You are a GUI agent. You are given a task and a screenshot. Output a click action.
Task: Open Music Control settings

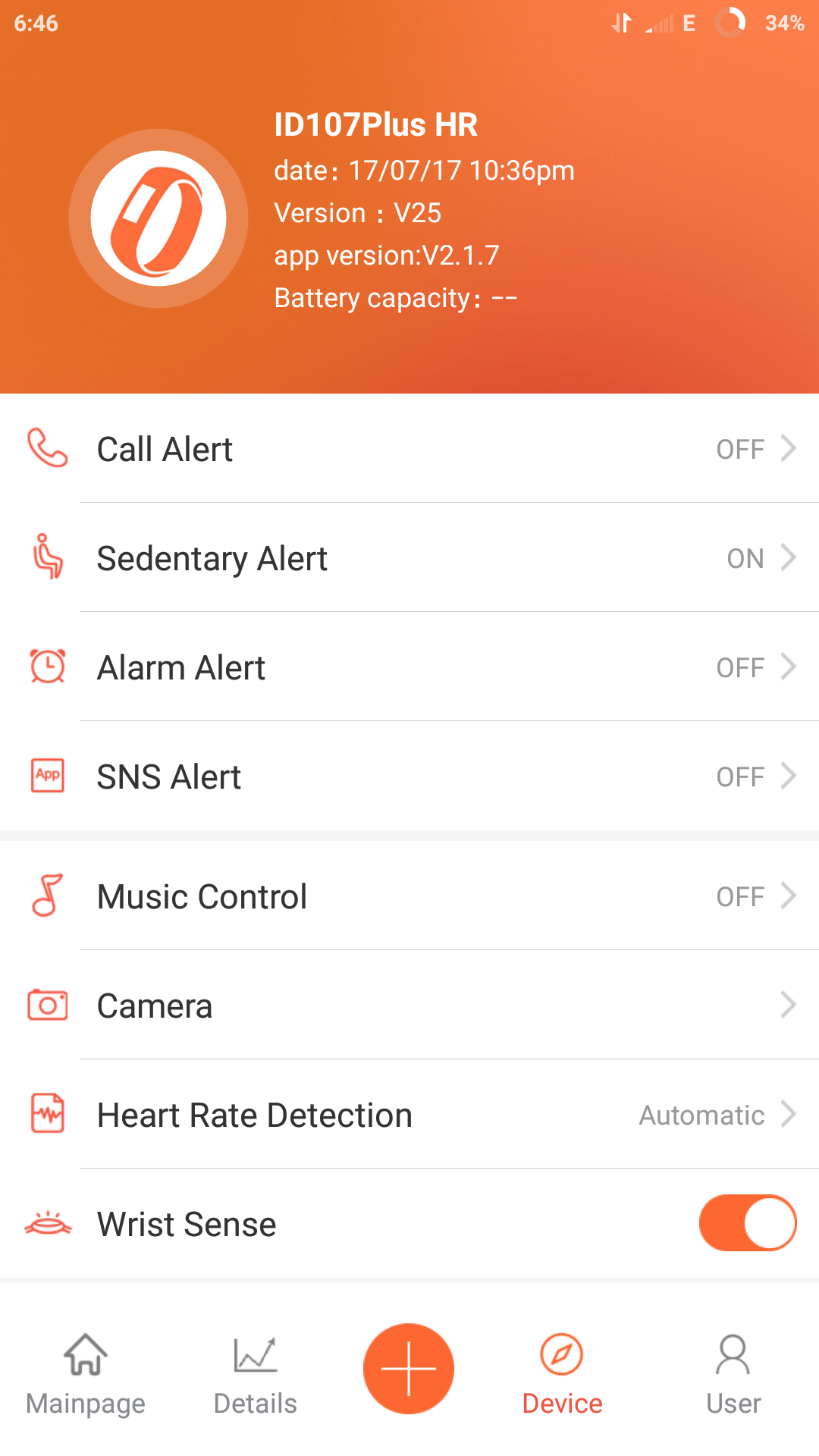pyautogui.click(x=409, y=896)
